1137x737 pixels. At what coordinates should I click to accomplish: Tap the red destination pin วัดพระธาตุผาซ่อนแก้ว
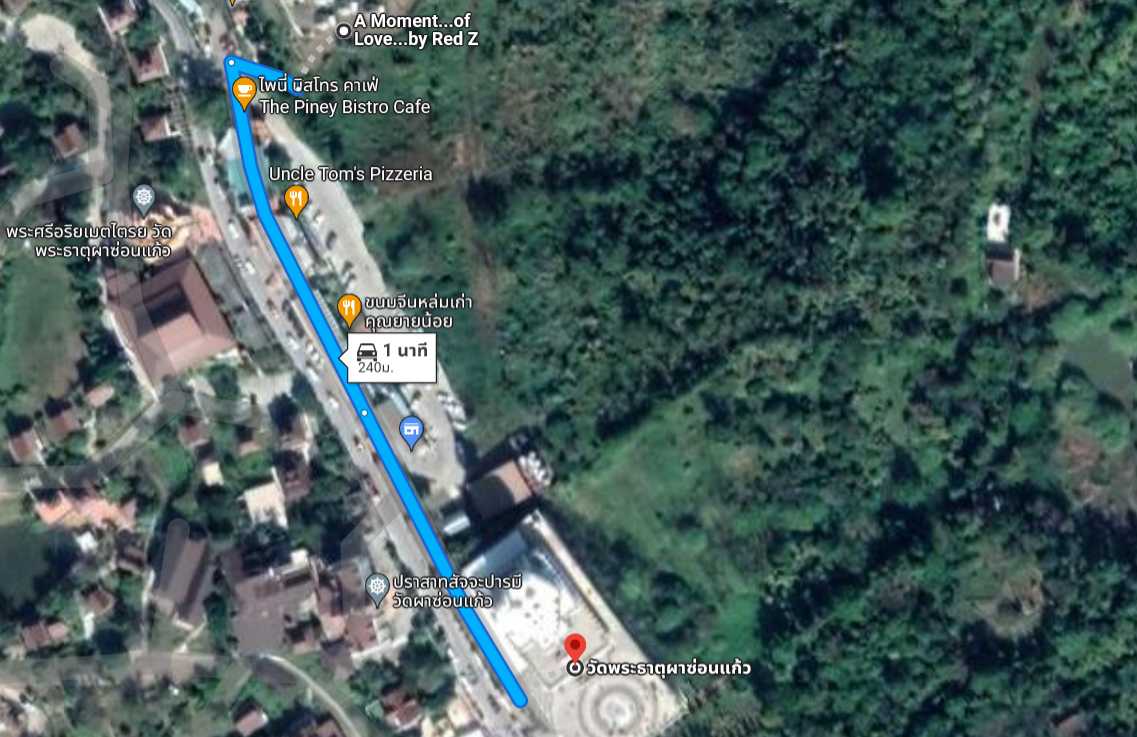tap(574, 647)
